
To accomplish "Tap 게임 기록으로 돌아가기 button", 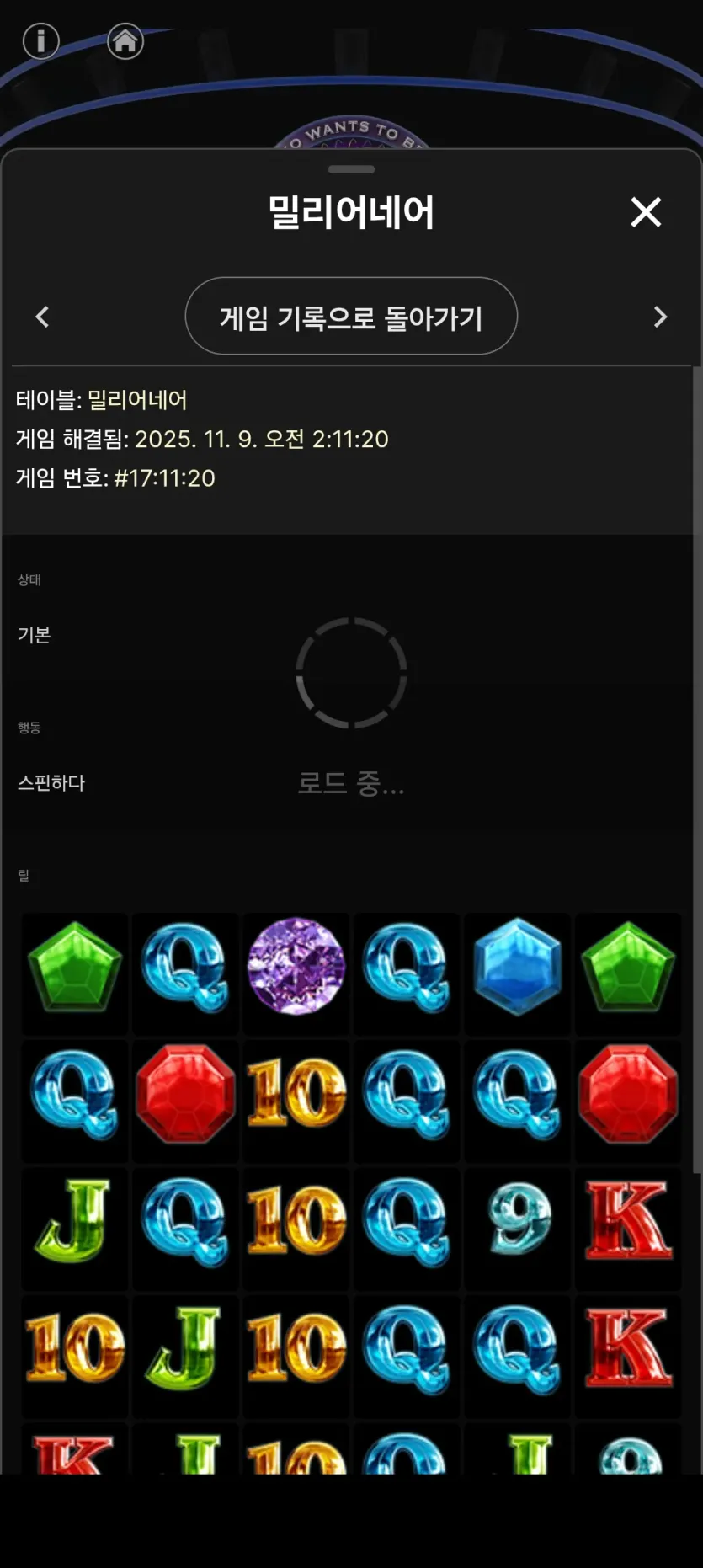I will (x=351, y=317).
